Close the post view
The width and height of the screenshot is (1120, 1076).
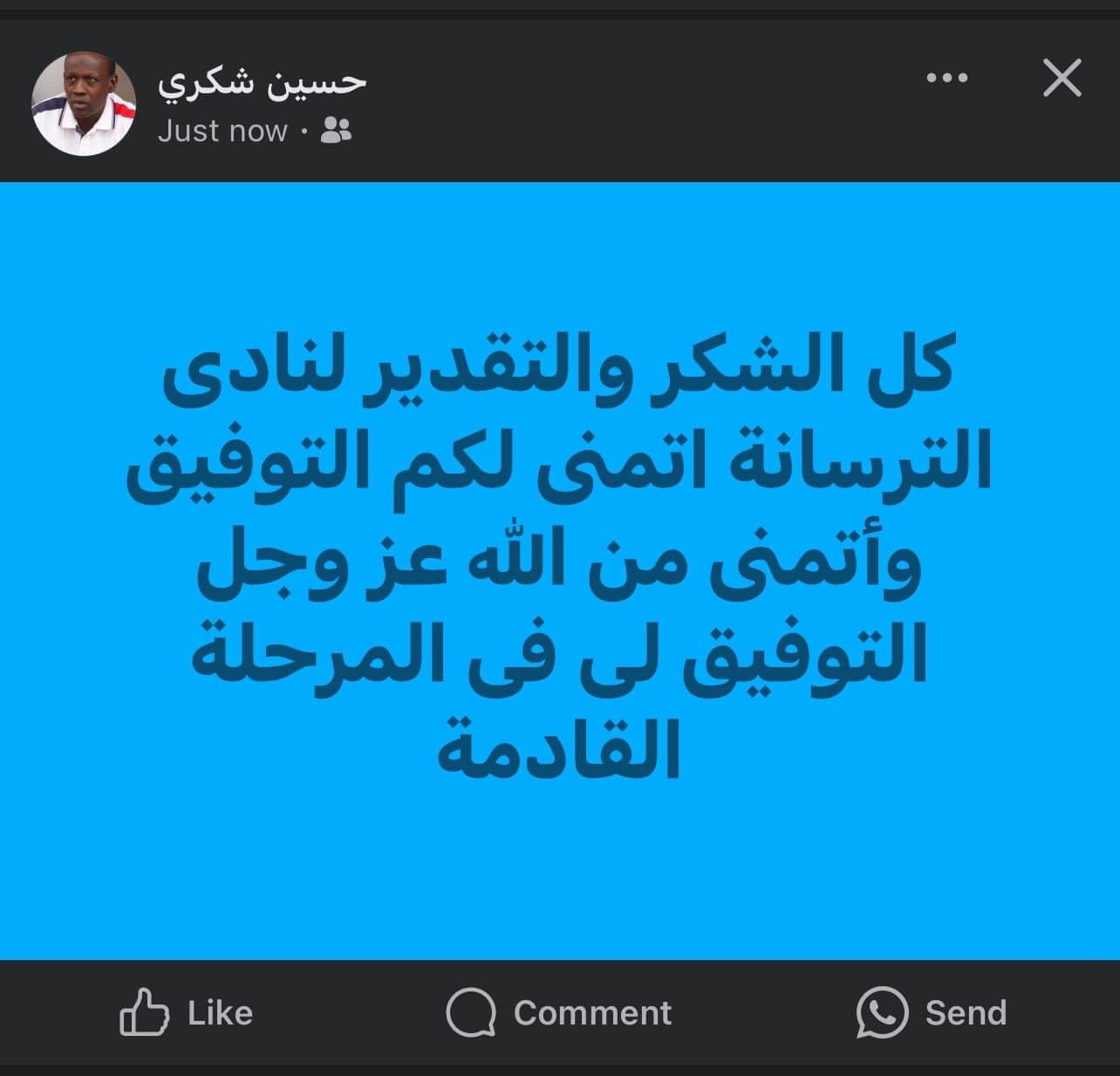click(1062, 78)
